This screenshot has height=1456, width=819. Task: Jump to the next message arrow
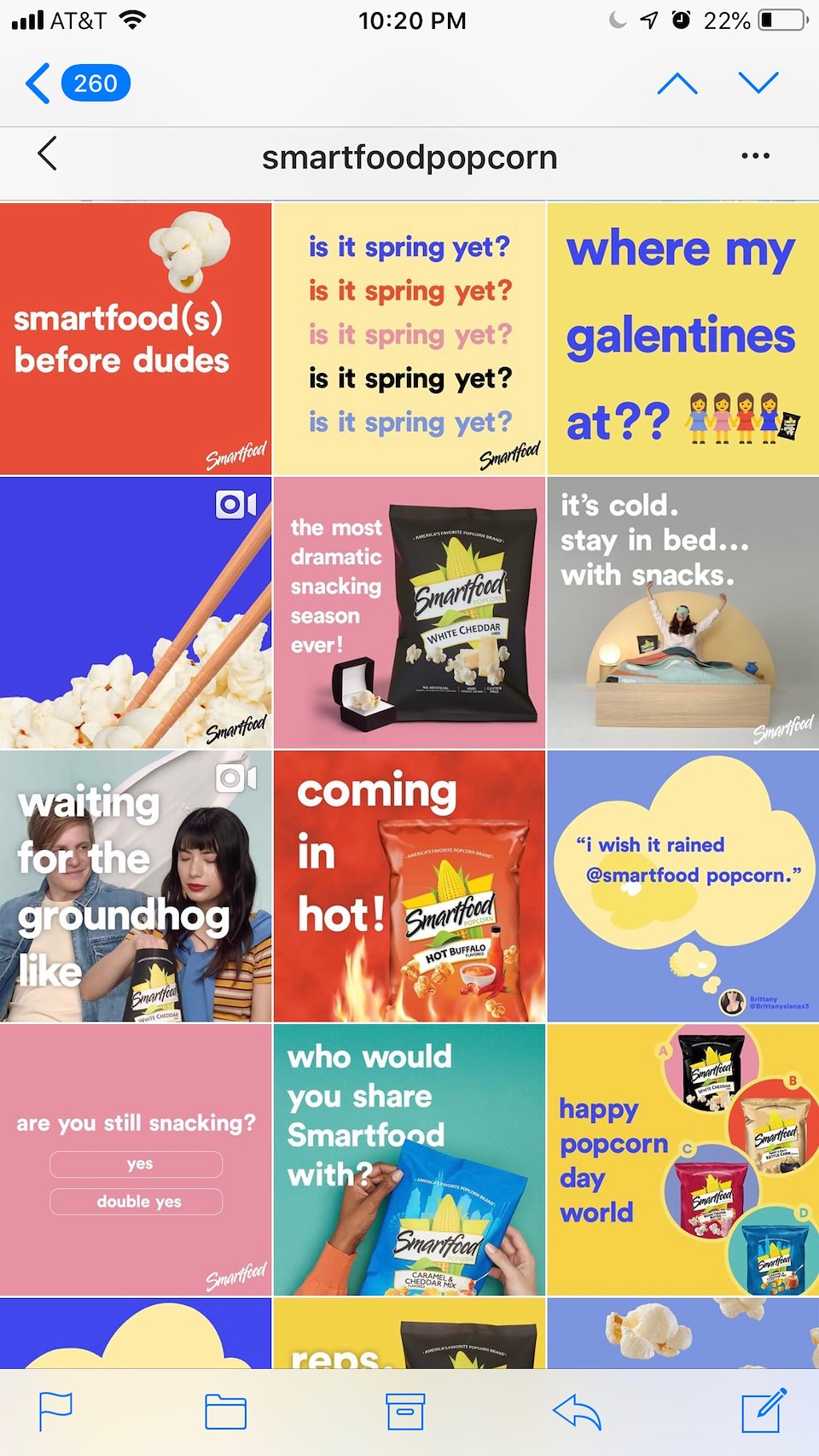point(758,84)
